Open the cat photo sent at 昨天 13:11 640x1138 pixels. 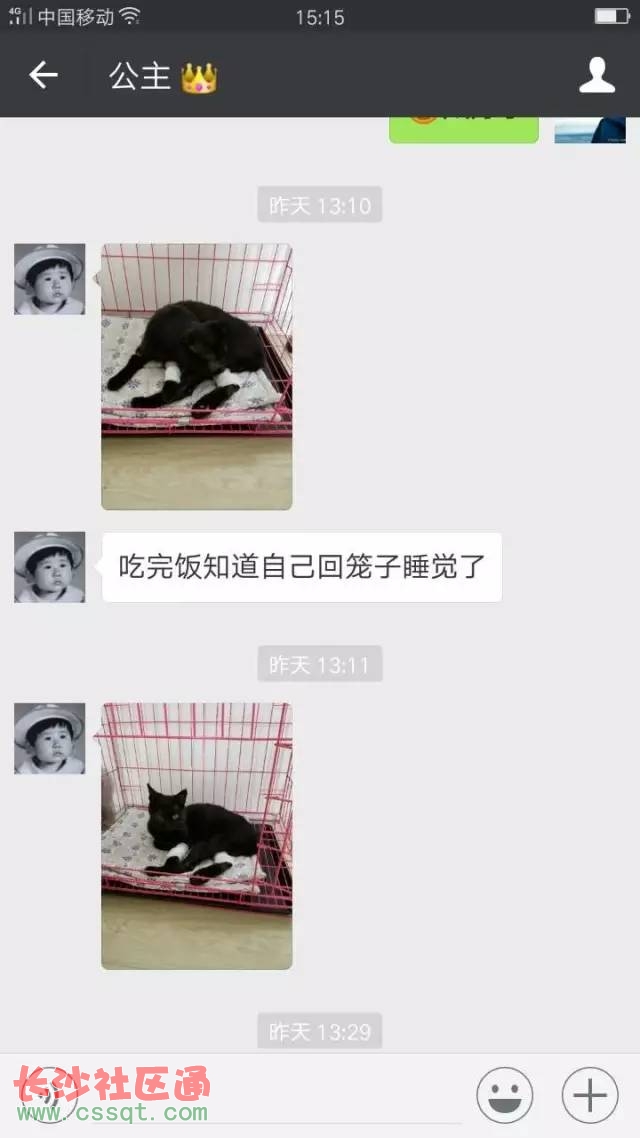click(197, 835)
